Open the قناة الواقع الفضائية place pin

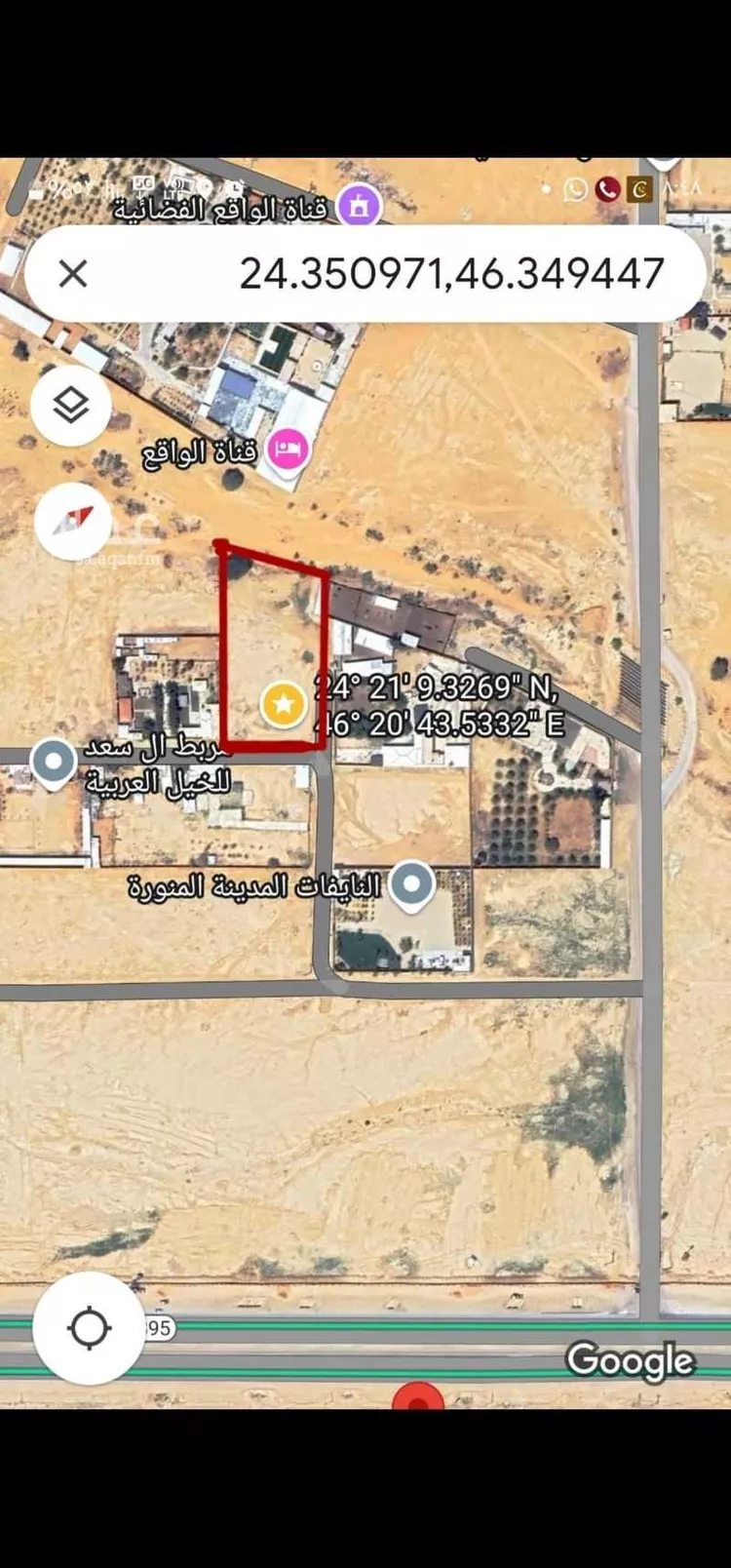pyautogui.click(x=359, y=206)
